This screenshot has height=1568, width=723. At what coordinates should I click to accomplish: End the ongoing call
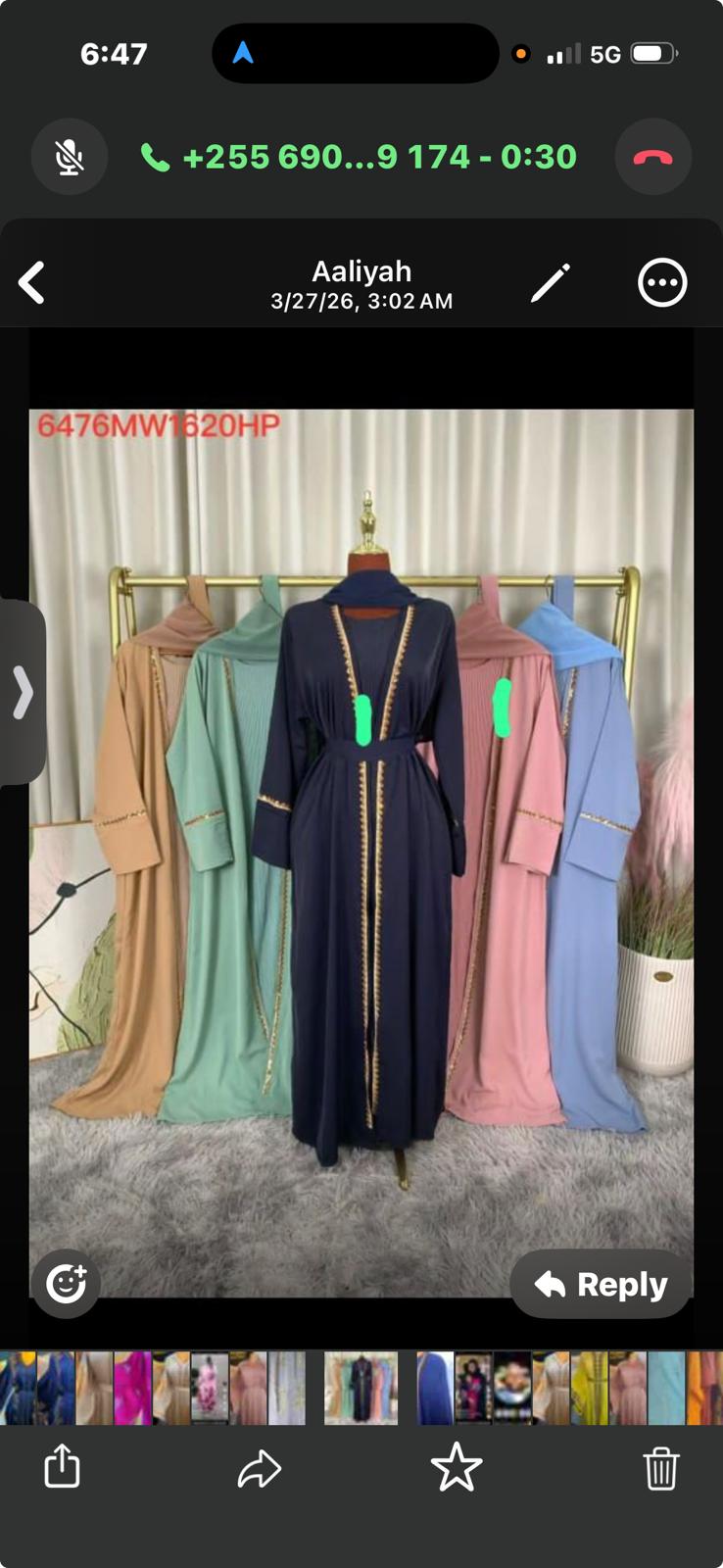pyautogui.click(x=652, y=157)
